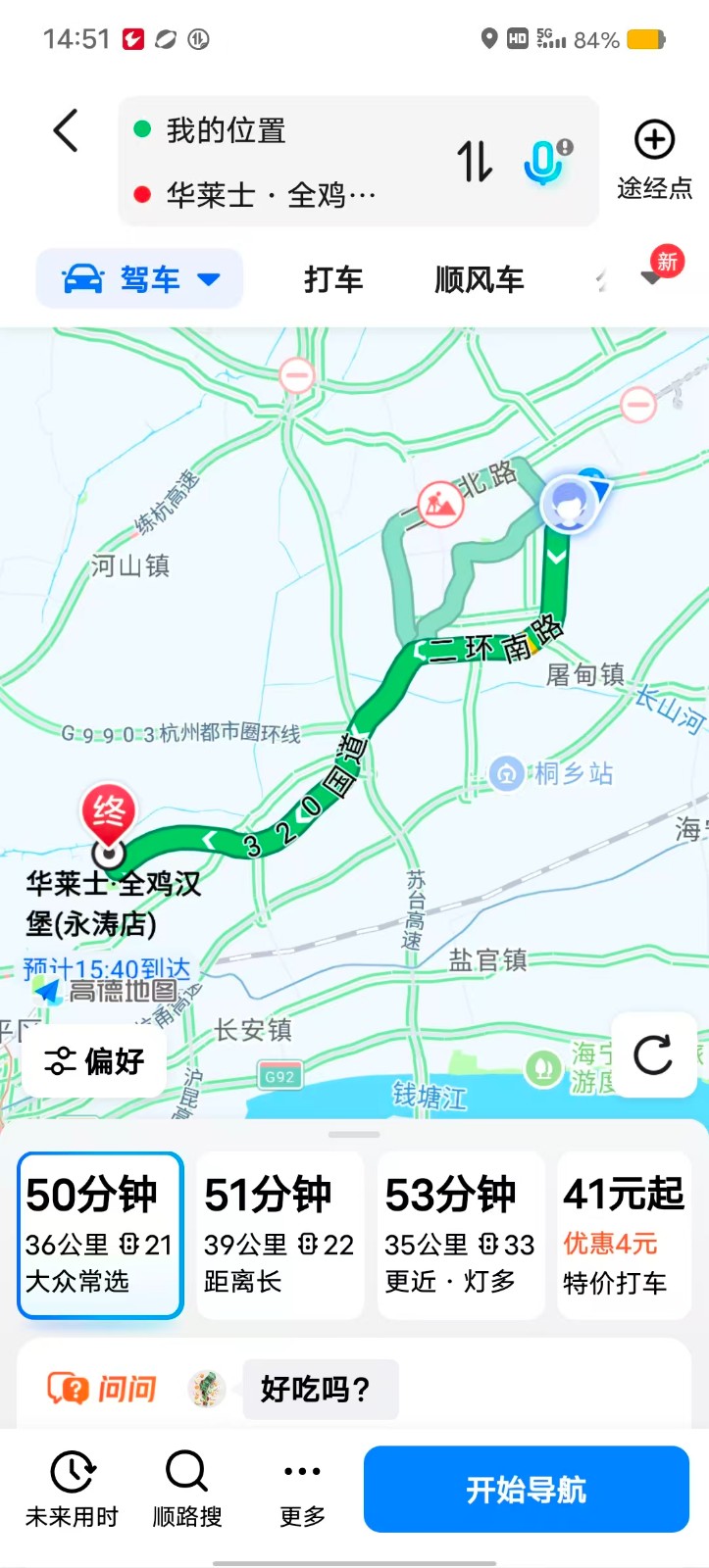Ask 好吃吗? suggestion

pos(320,1389)
